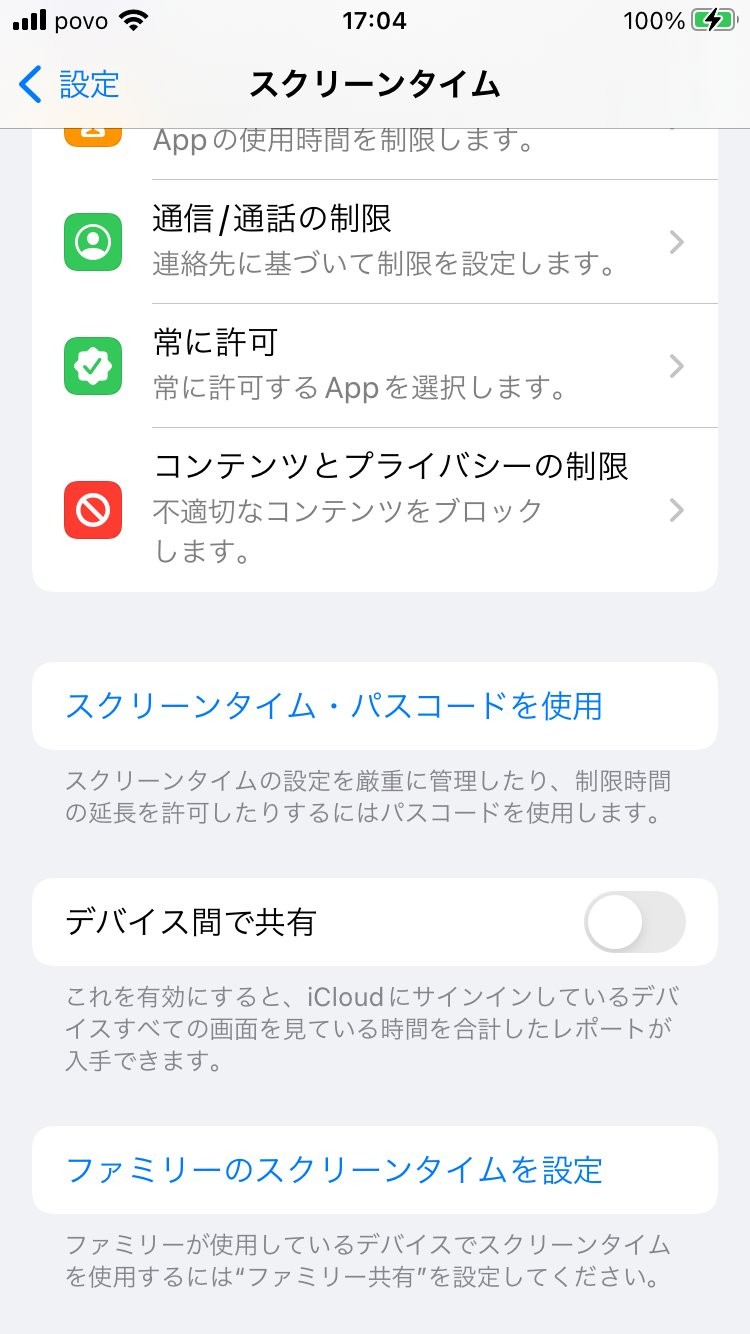Expand 常に許可 via its chevron

[x=677, y=366]
